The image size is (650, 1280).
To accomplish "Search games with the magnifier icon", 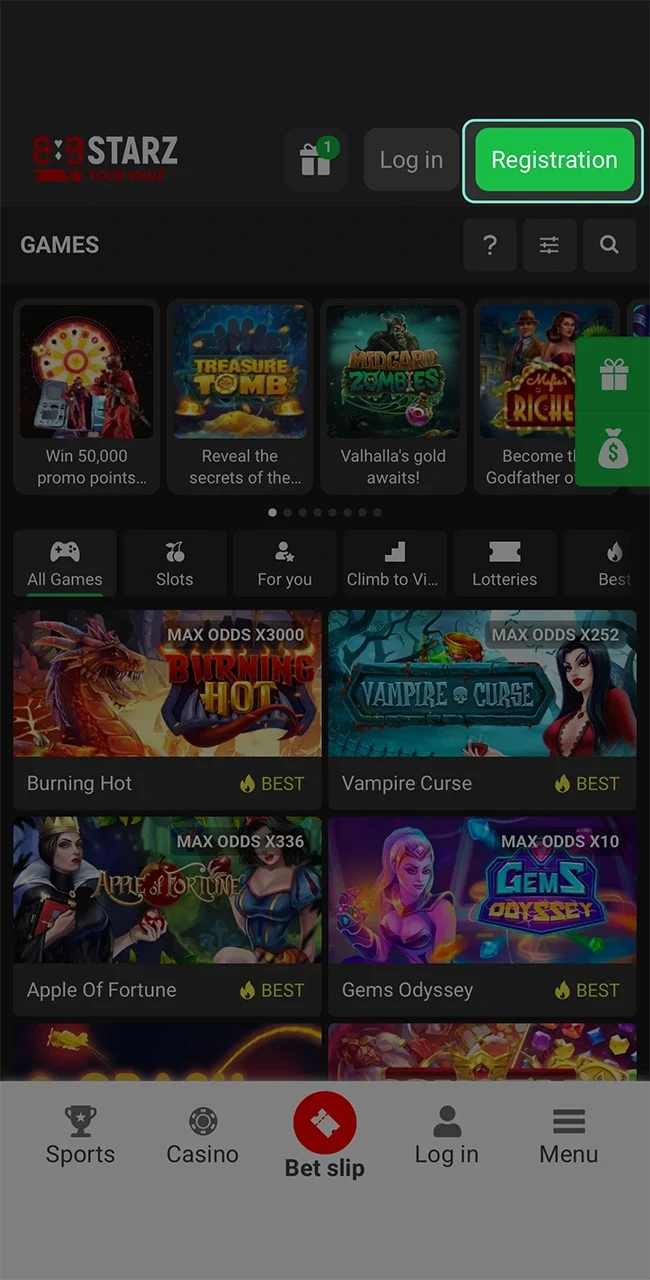I will [x=610, y=245].
